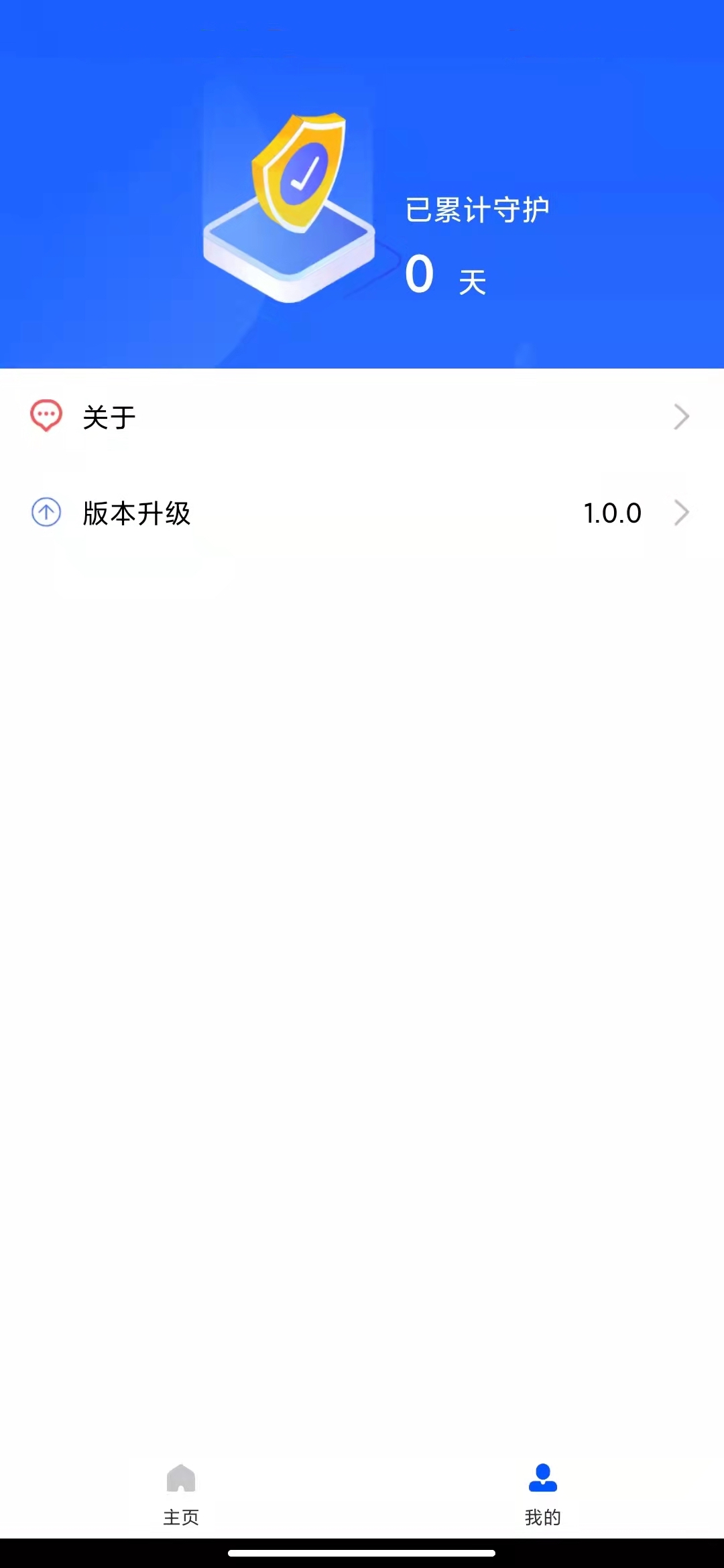
Task: Expand the 版本升级 row chevron
Action: click(682, 512)
